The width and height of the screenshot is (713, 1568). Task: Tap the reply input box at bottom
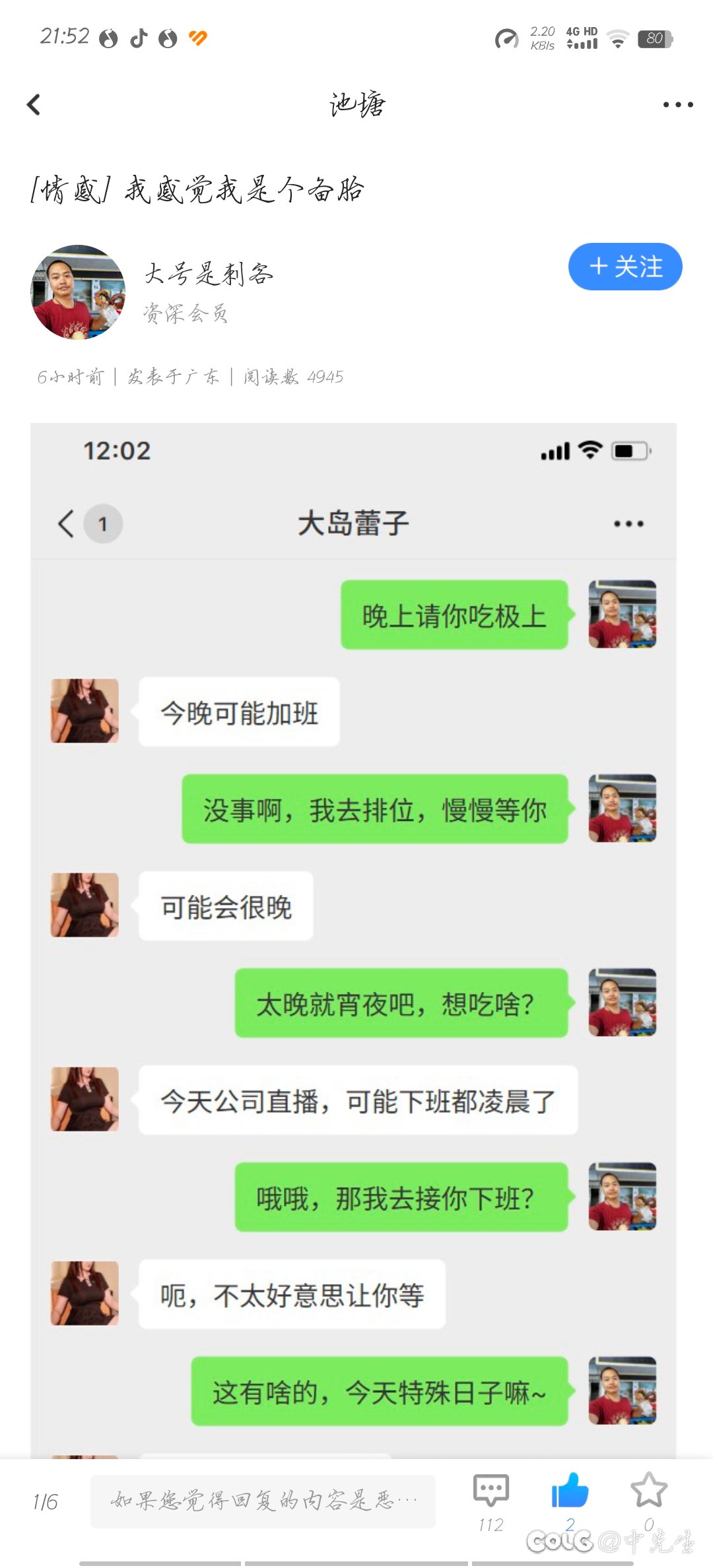point(263,1501)
